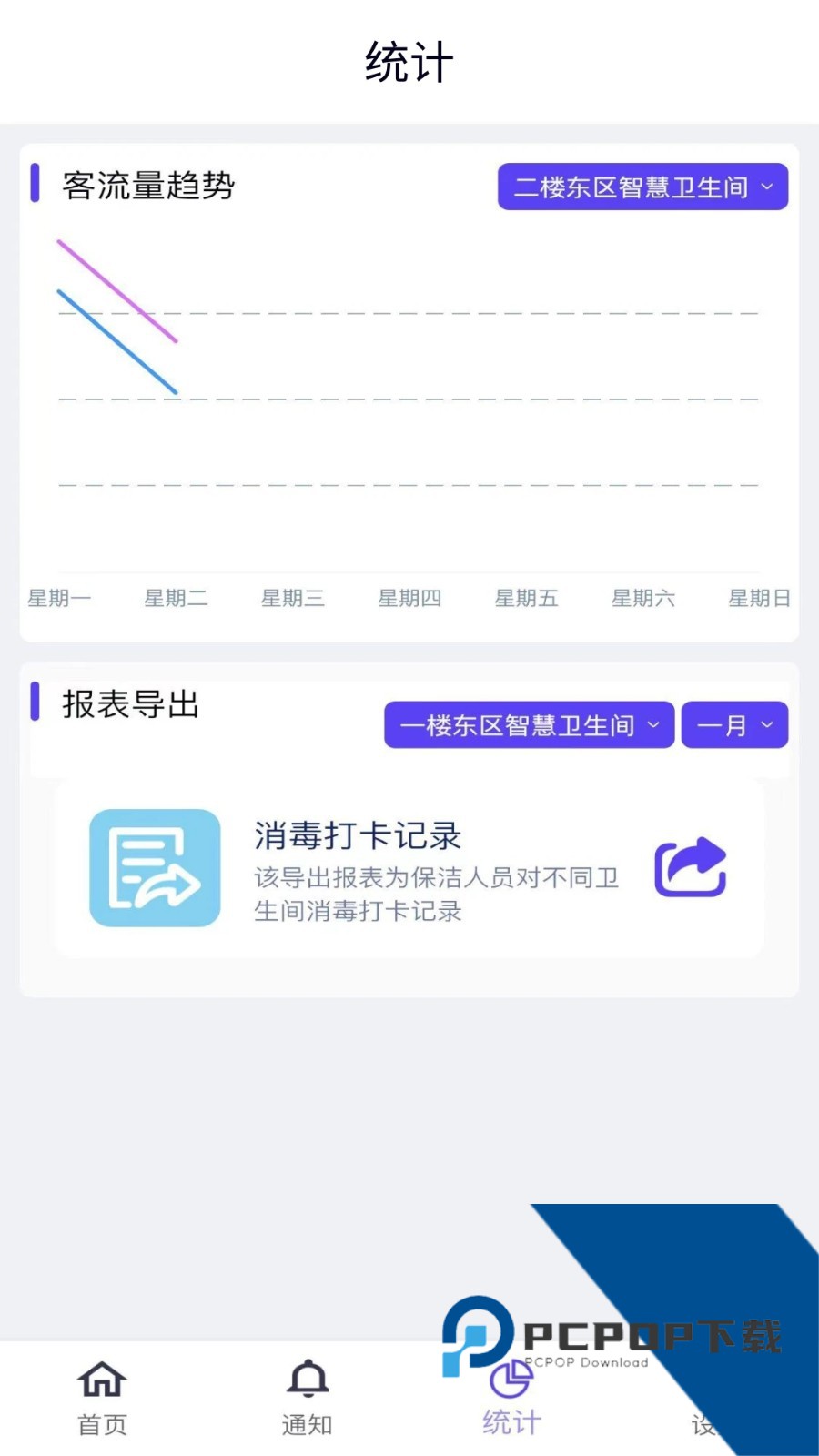This screenshot has height=1456, width=819.
Task: Expand the 一楼东区智慧卫生间 selector
Action: pyautogui.click(x=529, y=725)
